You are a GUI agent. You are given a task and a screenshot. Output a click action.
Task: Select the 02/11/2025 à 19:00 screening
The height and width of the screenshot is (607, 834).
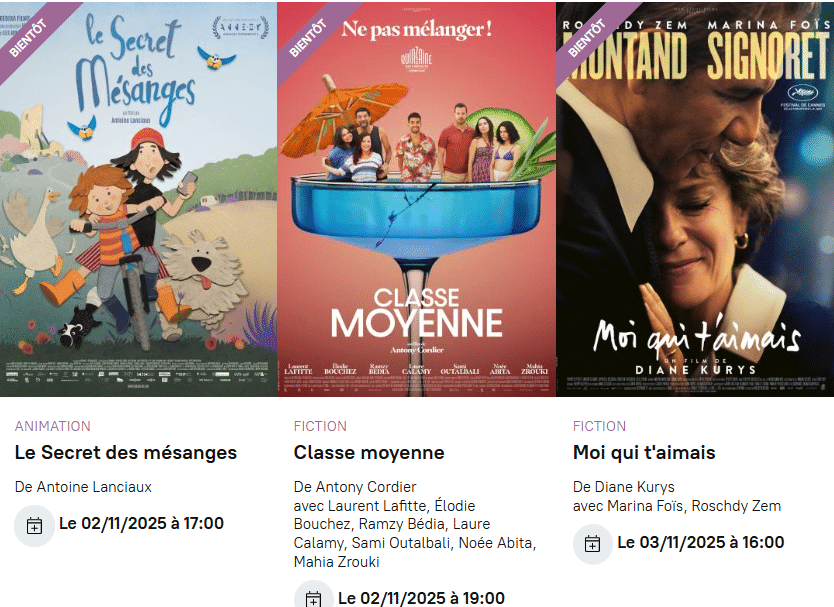pyautogui.click(x=420, y=598)
